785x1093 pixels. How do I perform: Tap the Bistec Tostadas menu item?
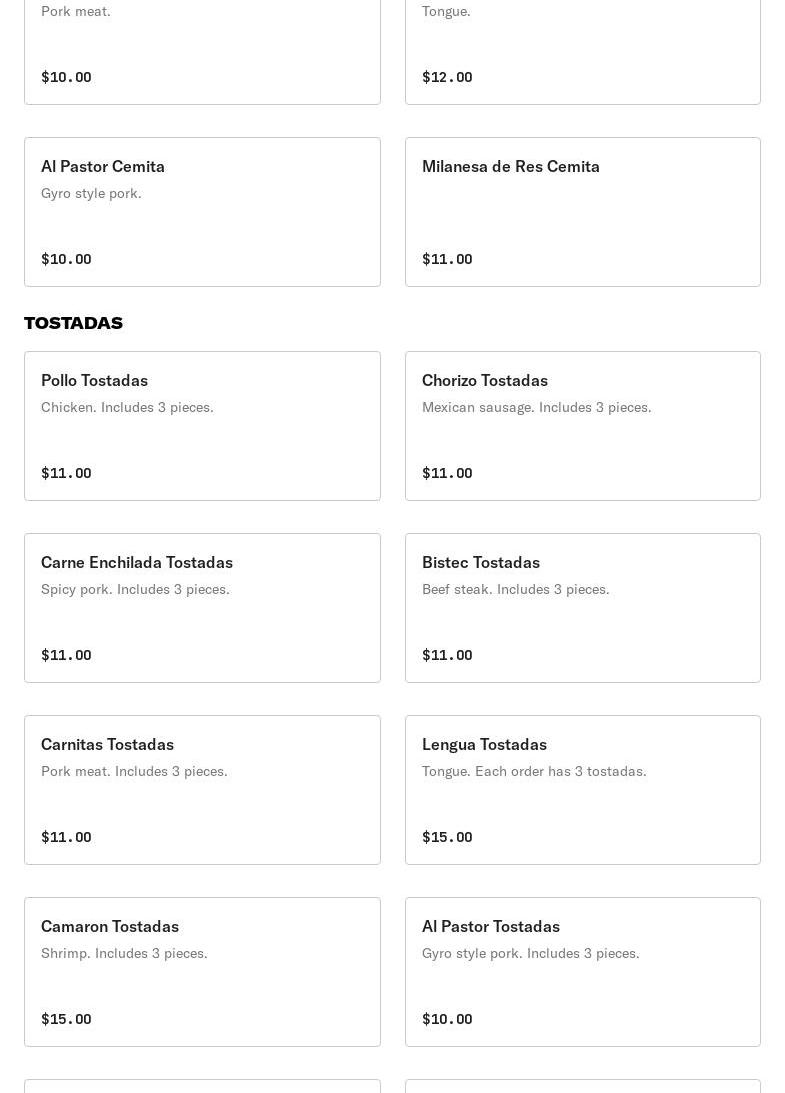point(582,608)
